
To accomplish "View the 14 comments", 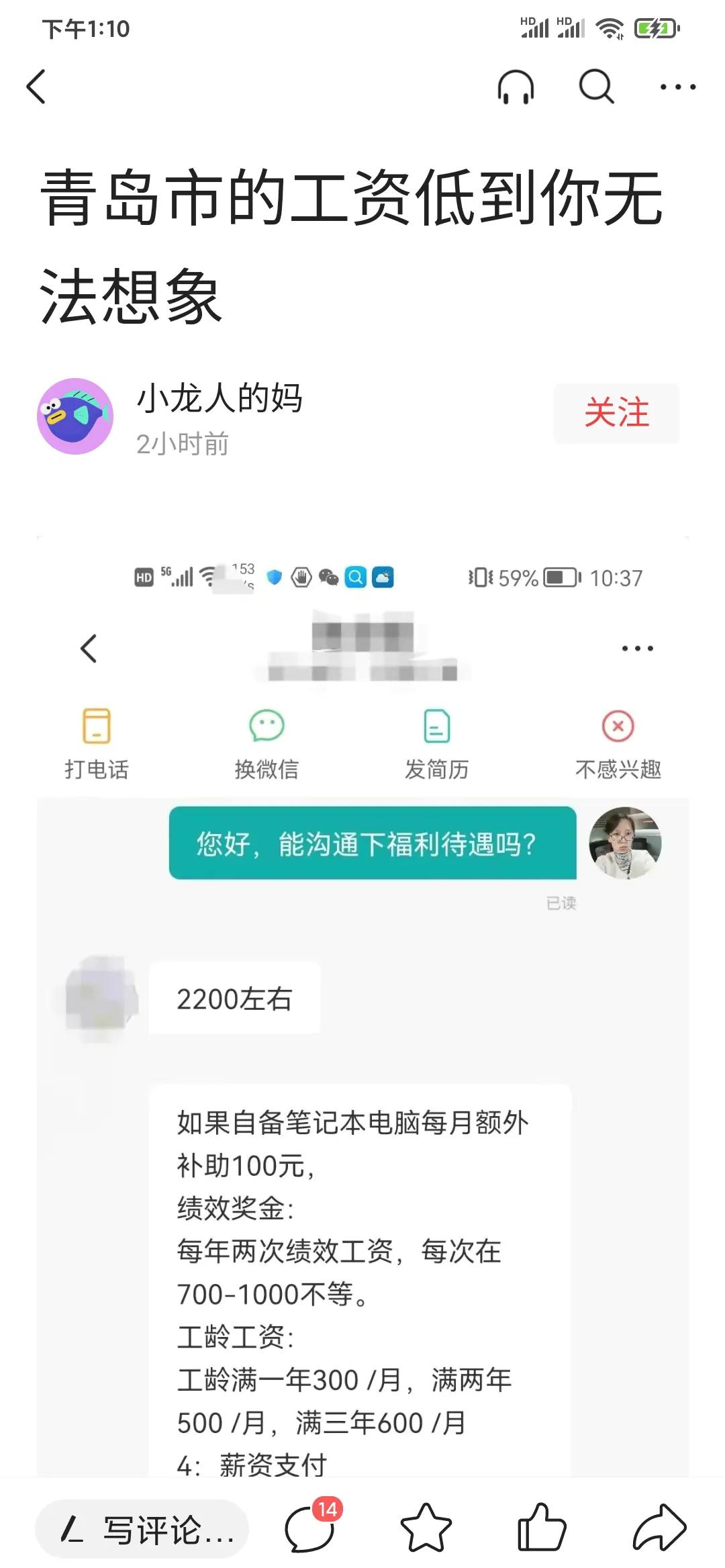I will [x=310, y=1528].
